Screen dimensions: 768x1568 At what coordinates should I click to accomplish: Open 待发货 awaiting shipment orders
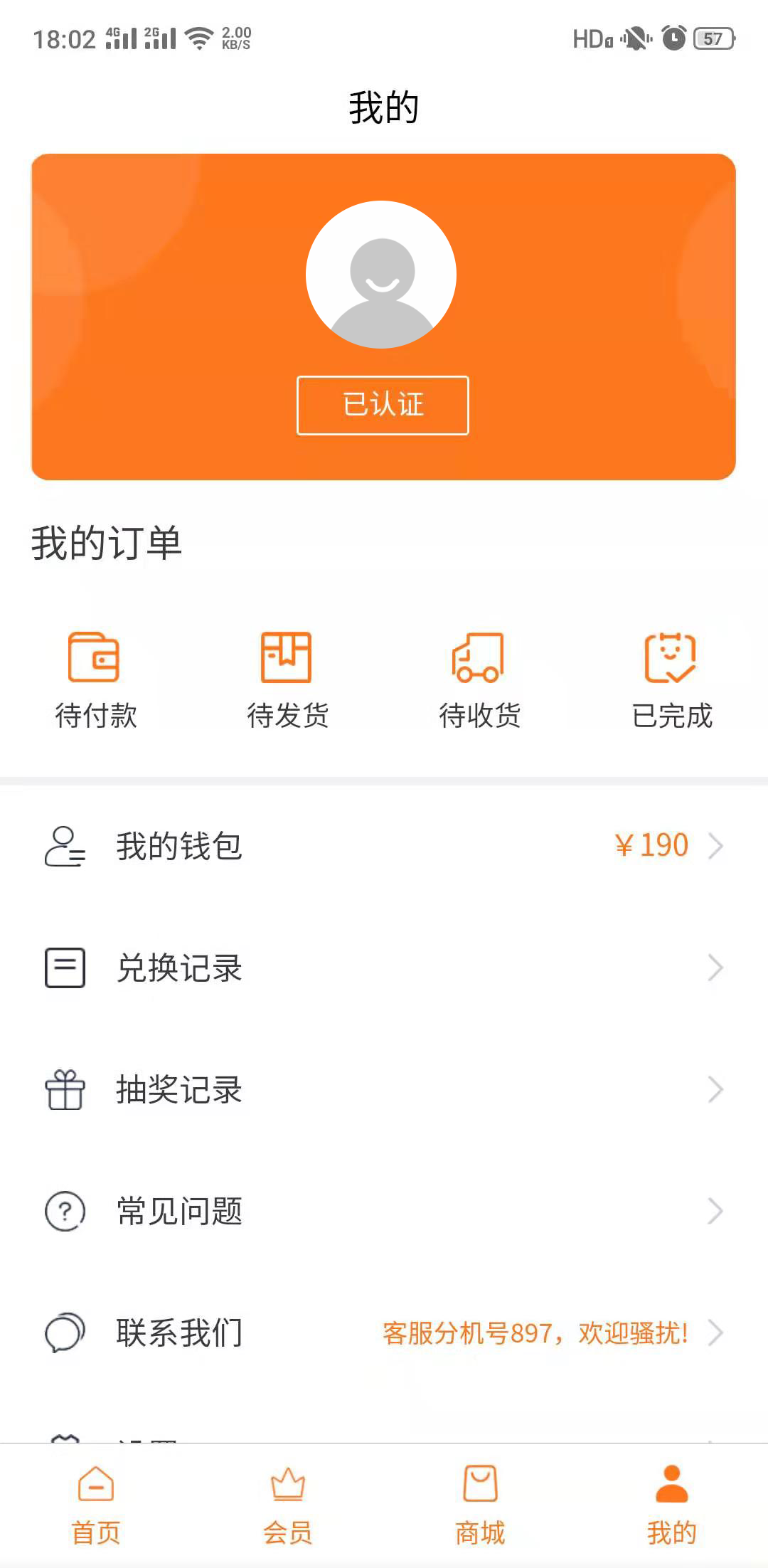click(288, 680)
